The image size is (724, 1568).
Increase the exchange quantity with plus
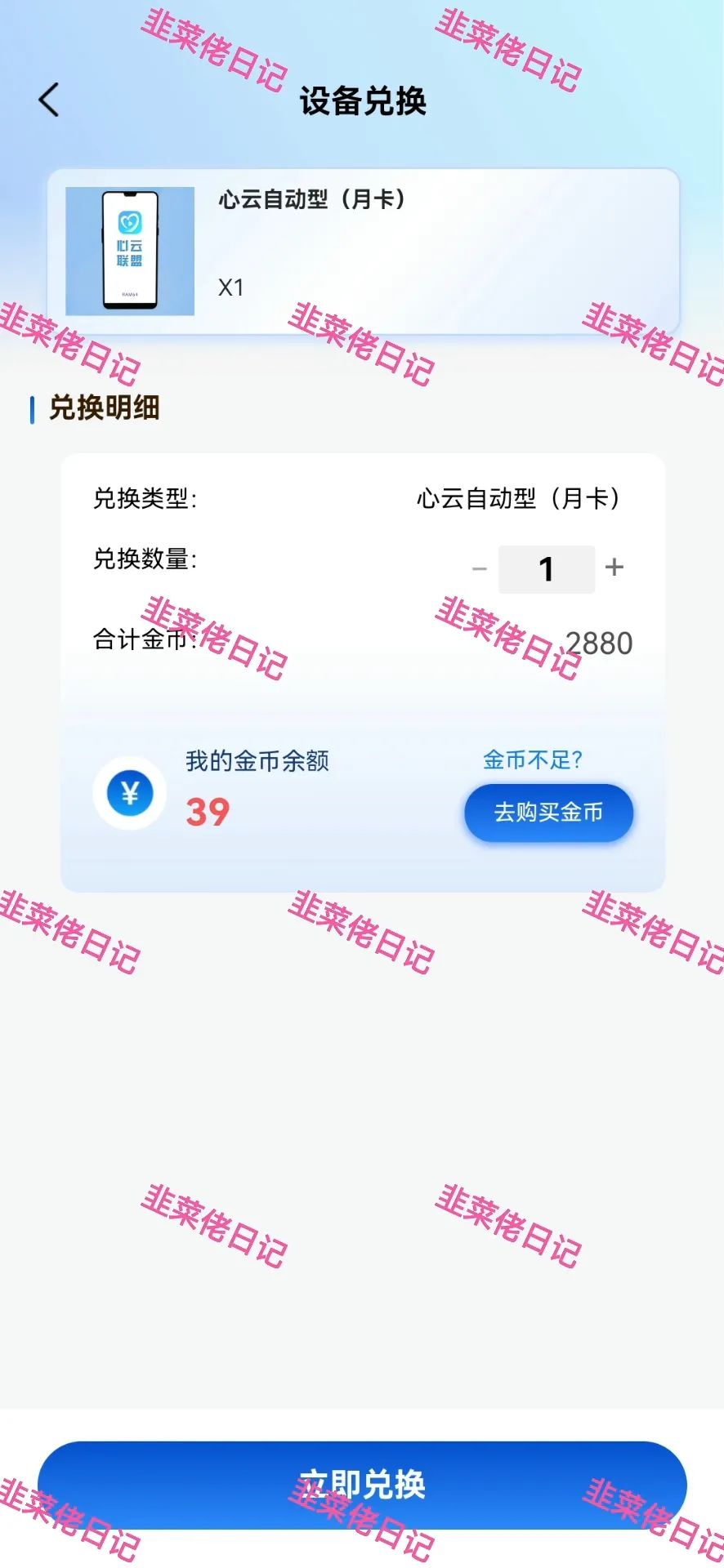pos(614,567)
